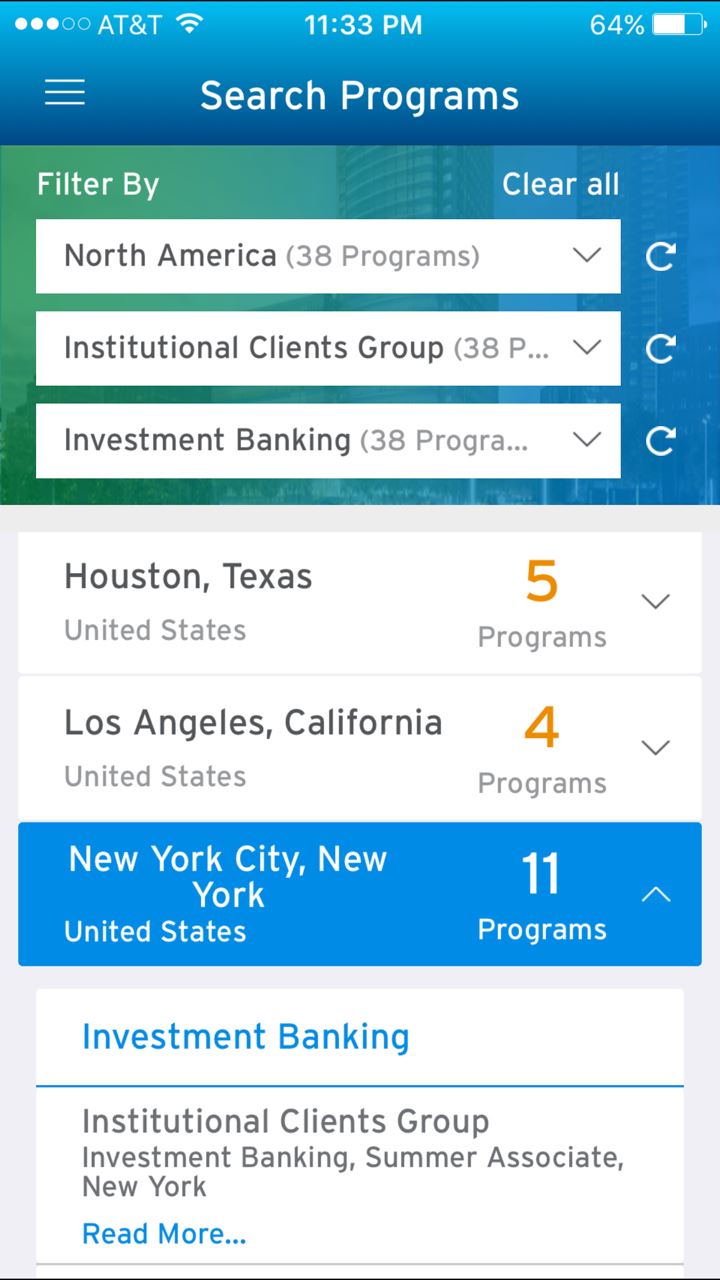Reset the North America filter
This screenshot has height=1280, width=720.
(660, 257)
